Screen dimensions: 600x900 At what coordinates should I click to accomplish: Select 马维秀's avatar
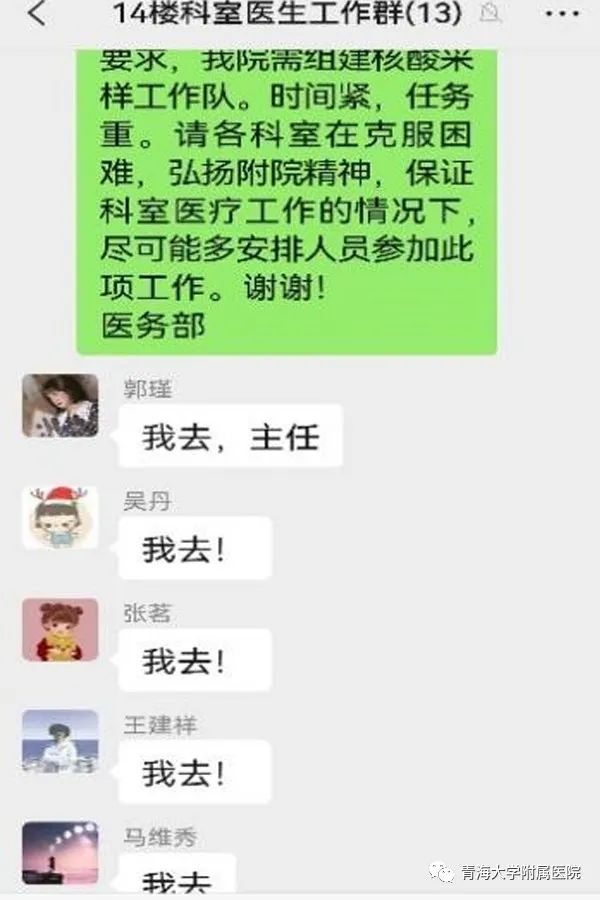[x=60, y=852]
